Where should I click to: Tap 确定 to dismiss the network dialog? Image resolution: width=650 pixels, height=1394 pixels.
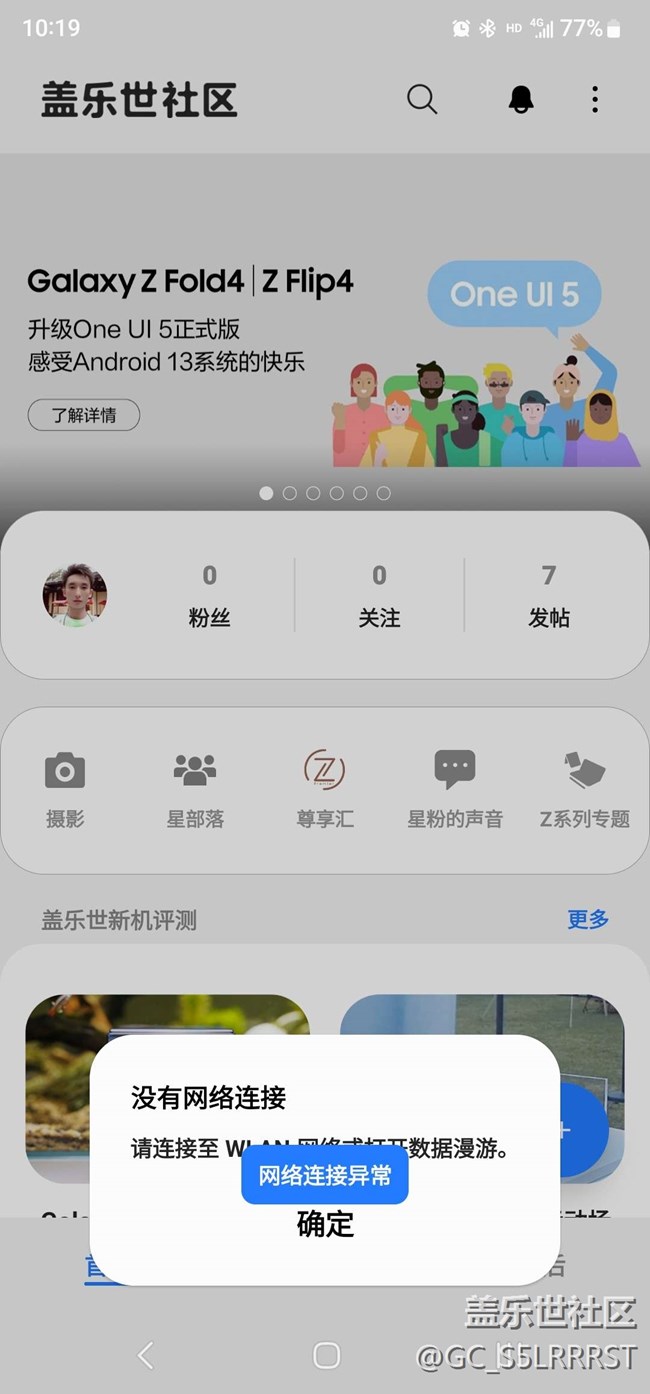[x=325, y=1224]
